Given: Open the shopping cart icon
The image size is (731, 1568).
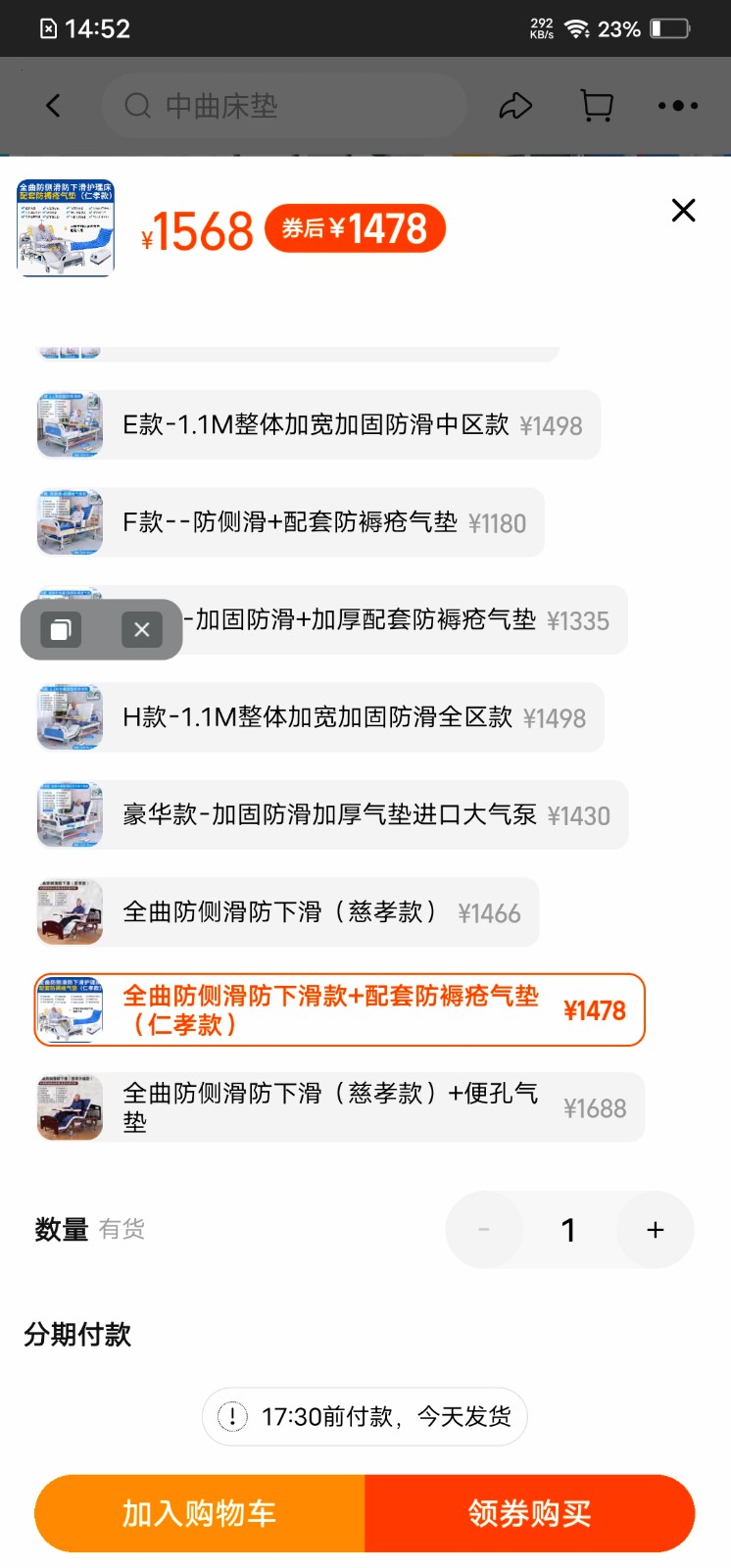Looking at the screenshot, I should [597, 105].
